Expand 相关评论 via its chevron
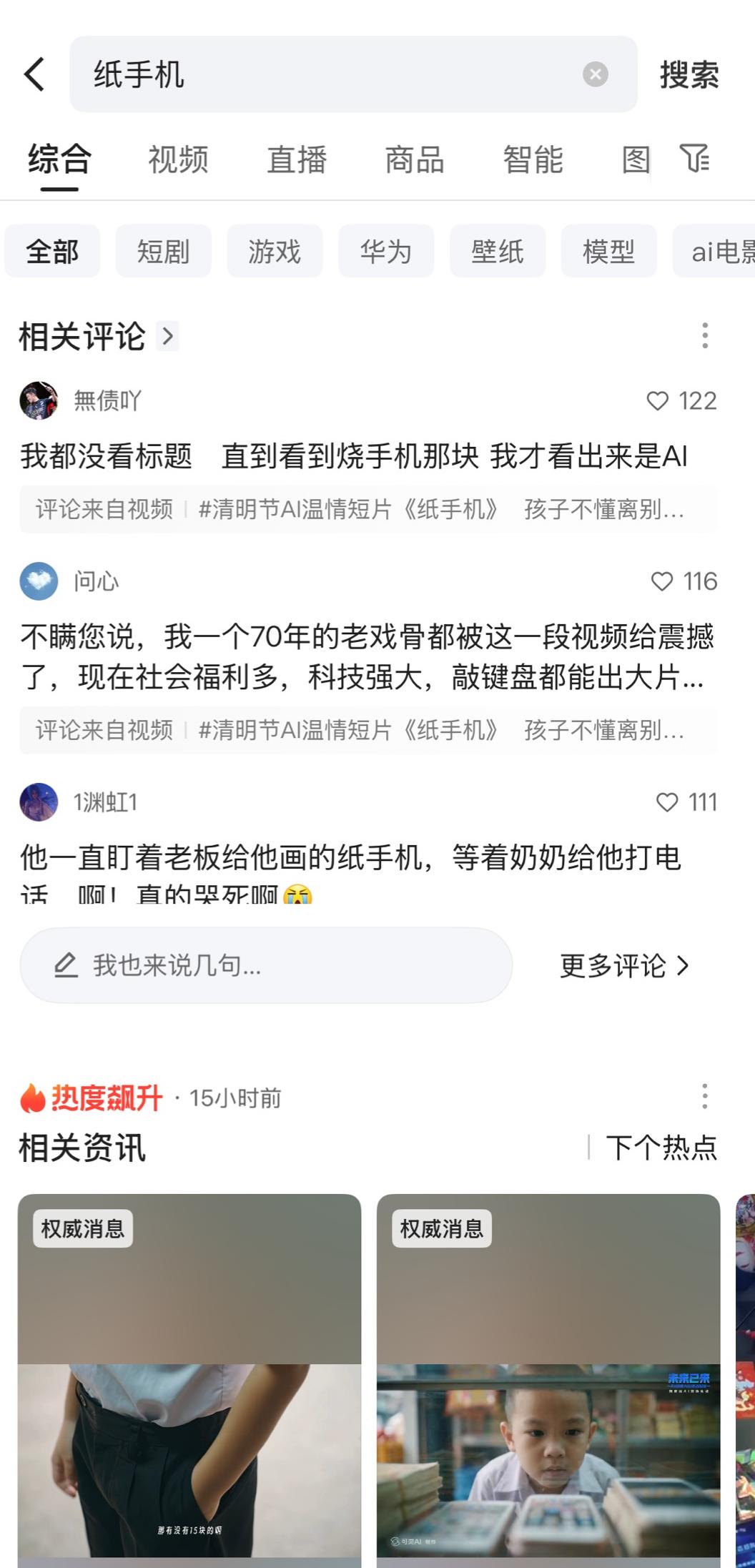Screen dimensions: 755x1568 click(x=167, y=335)
